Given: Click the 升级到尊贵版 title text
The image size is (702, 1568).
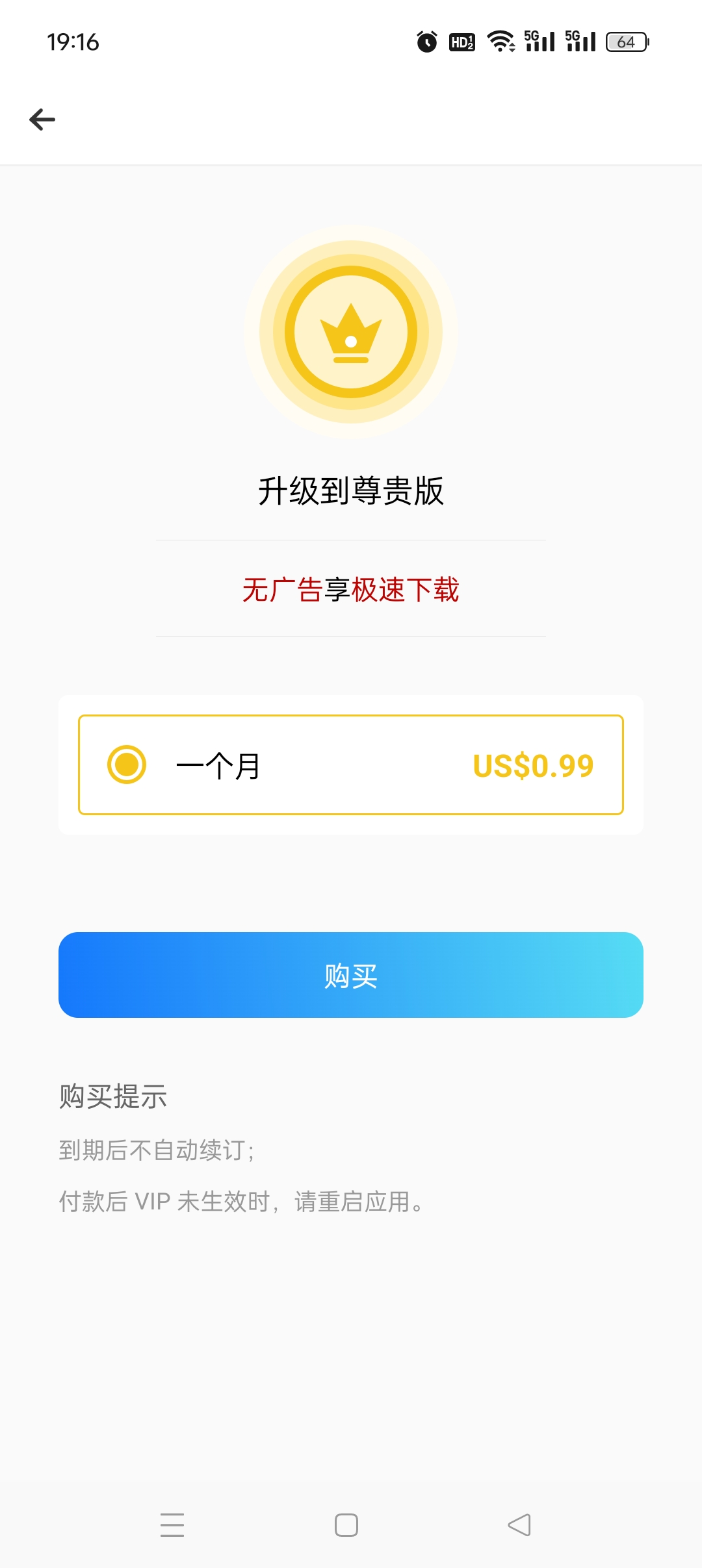Looking at the screenshot, I should click(351, 492).
